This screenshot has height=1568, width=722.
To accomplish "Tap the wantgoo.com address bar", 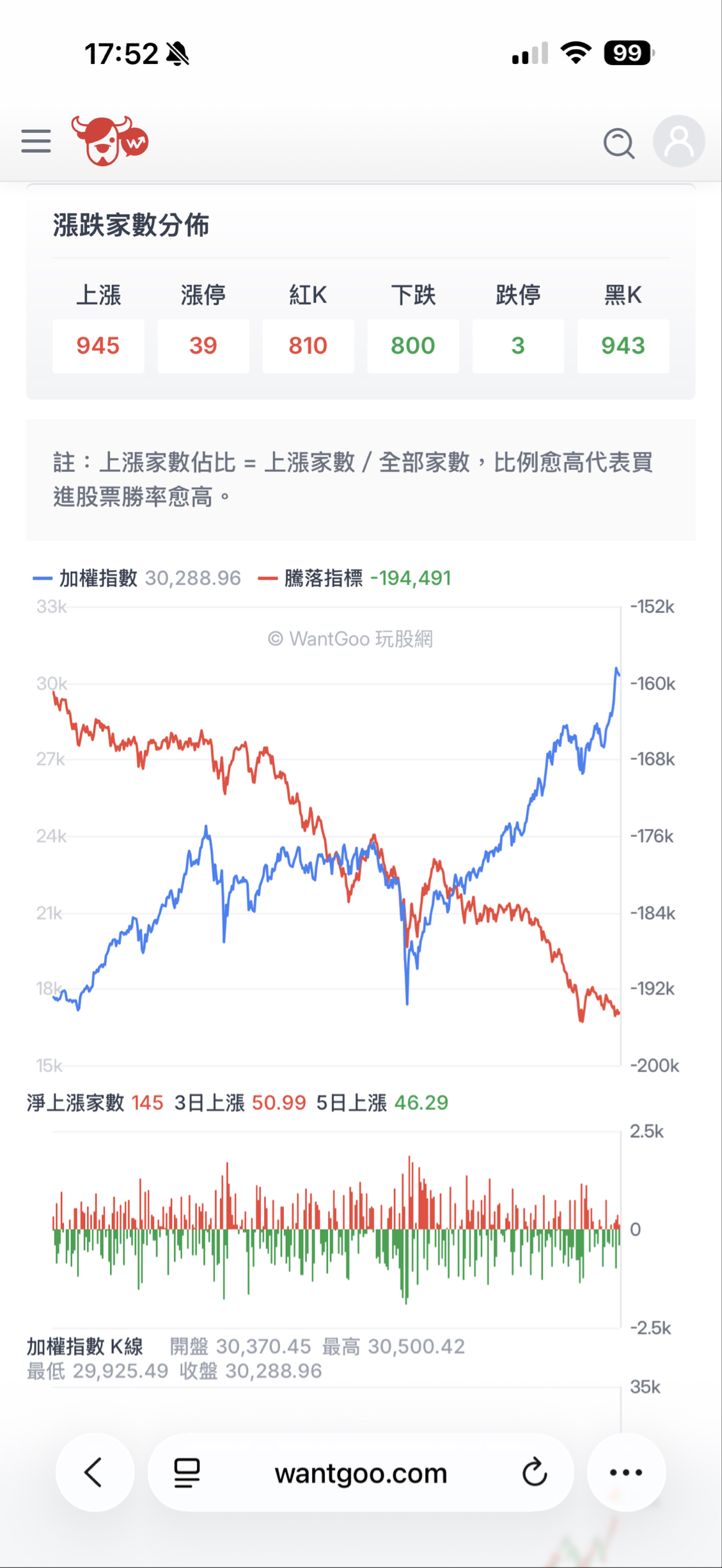I will (x=361, y=1473).
